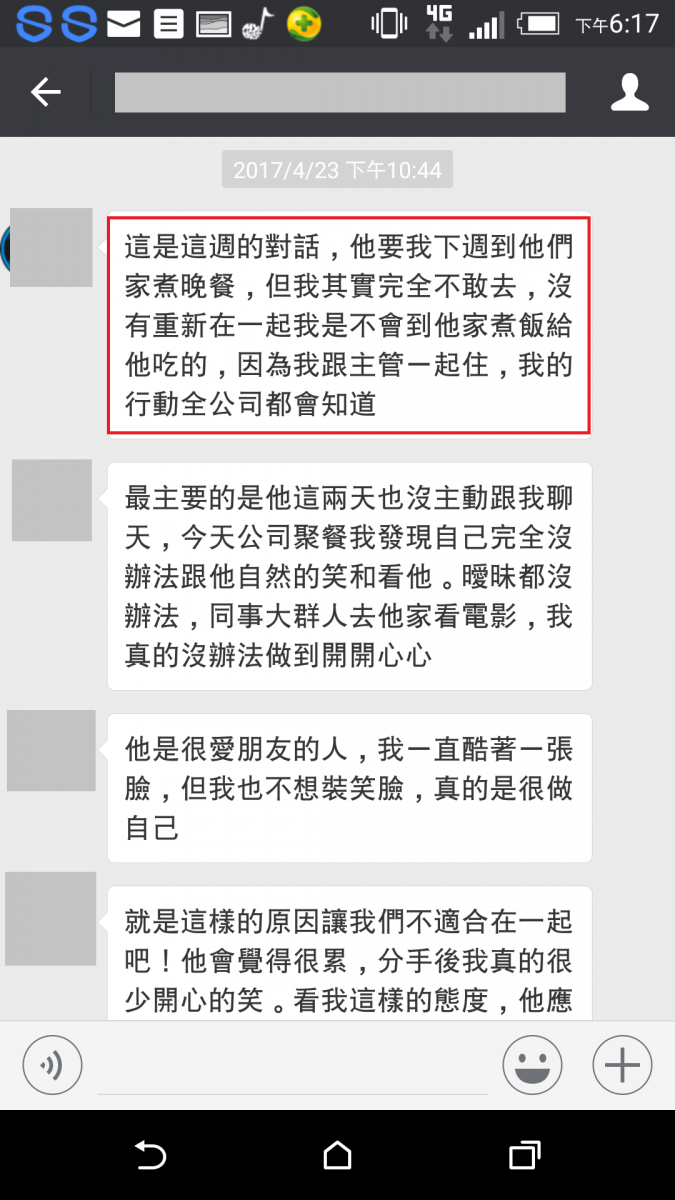The image size is (675, 1200).
Task: Tap the system home button
Action: coord(338,1156)
